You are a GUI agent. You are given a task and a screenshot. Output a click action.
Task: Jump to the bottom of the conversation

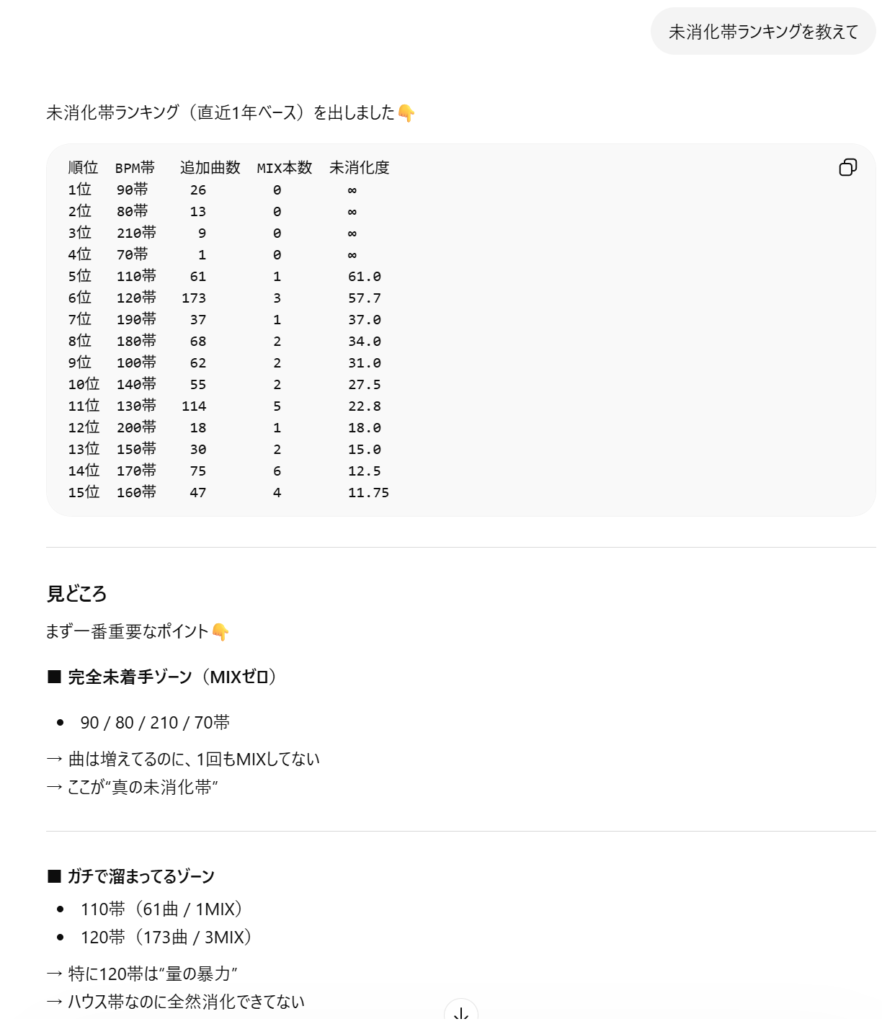click(461, 1013)
